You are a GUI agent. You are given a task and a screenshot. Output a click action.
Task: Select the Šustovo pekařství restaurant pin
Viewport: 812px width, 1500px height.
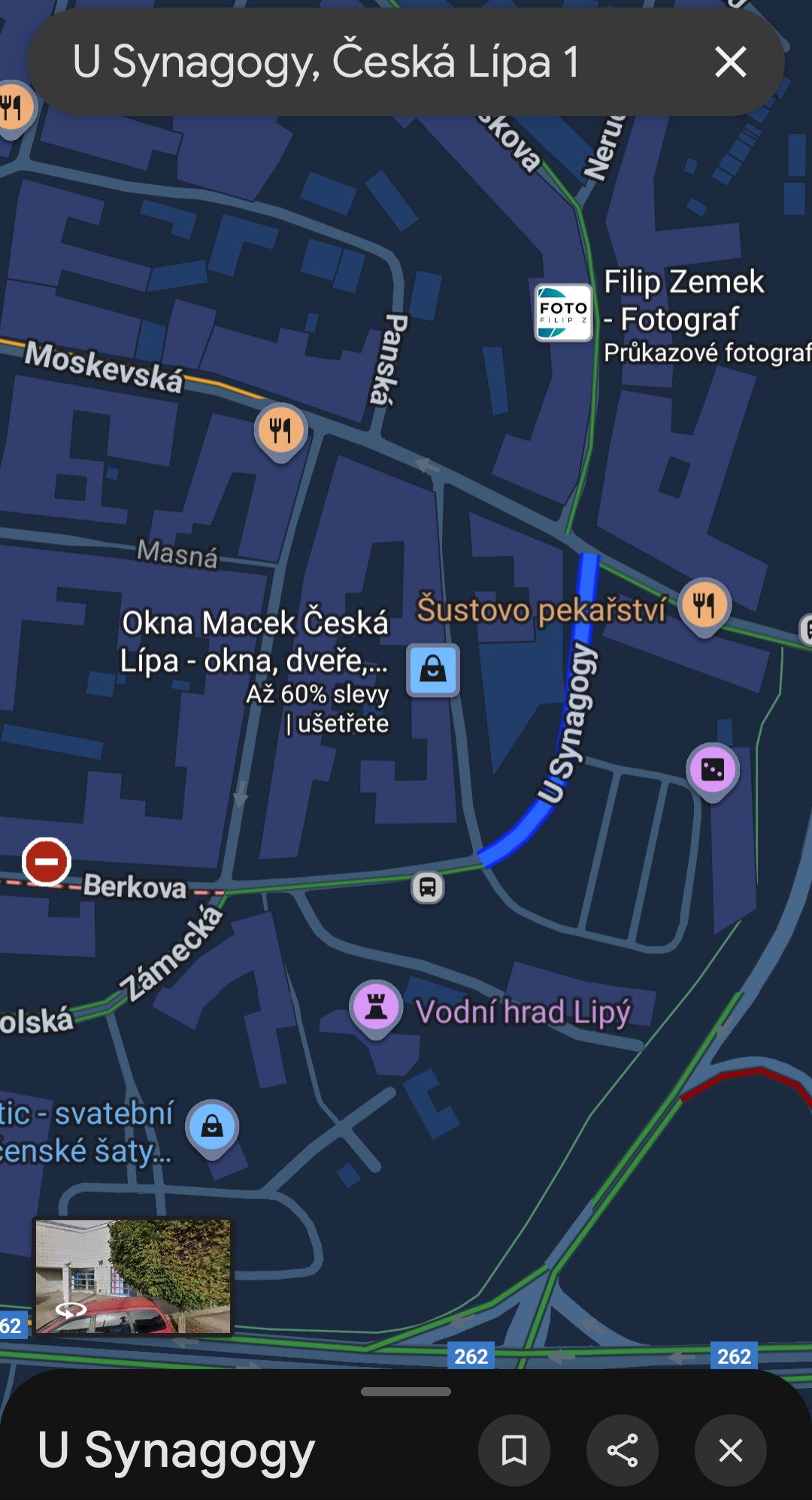704,605
